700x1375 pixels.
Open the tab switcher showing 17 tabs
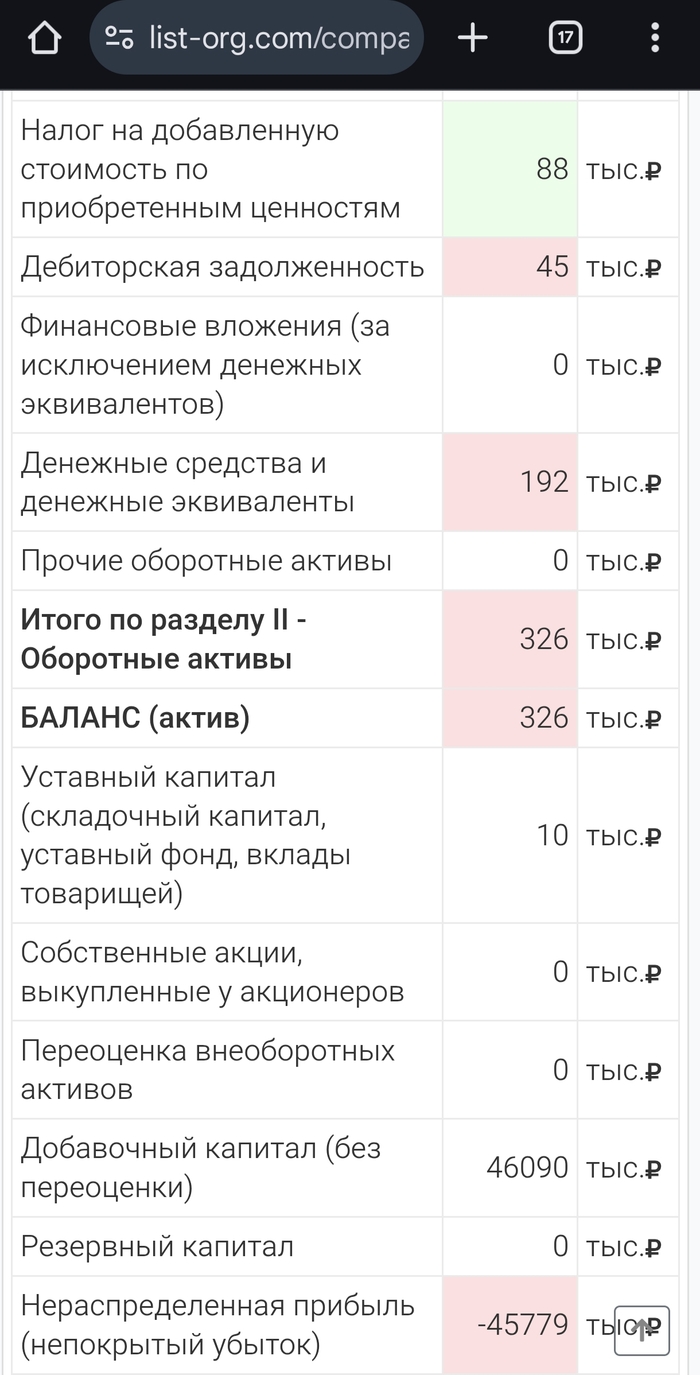(x=565, y=39)
